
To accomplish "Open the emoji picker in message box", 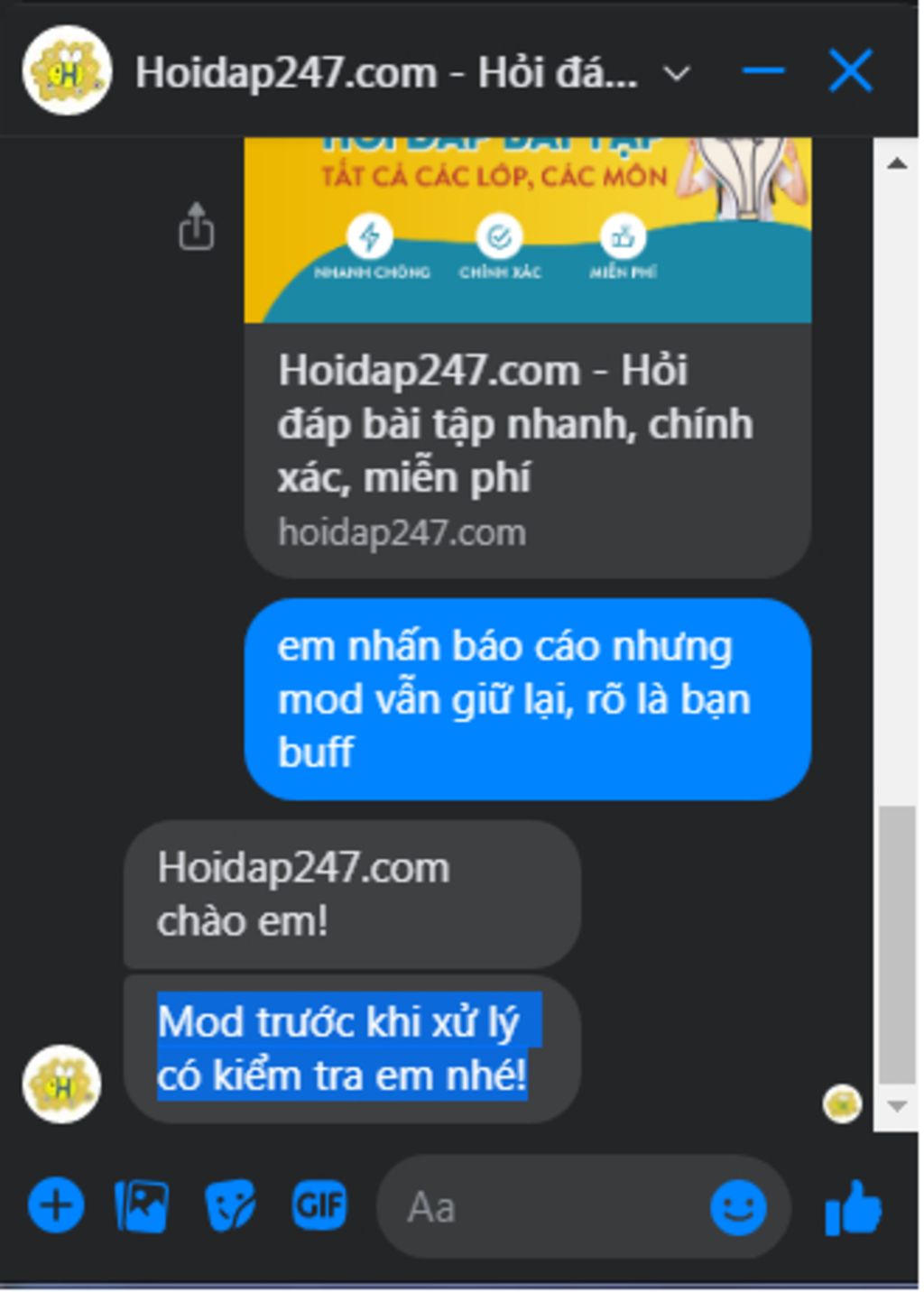I will (x=738, y=1207).
